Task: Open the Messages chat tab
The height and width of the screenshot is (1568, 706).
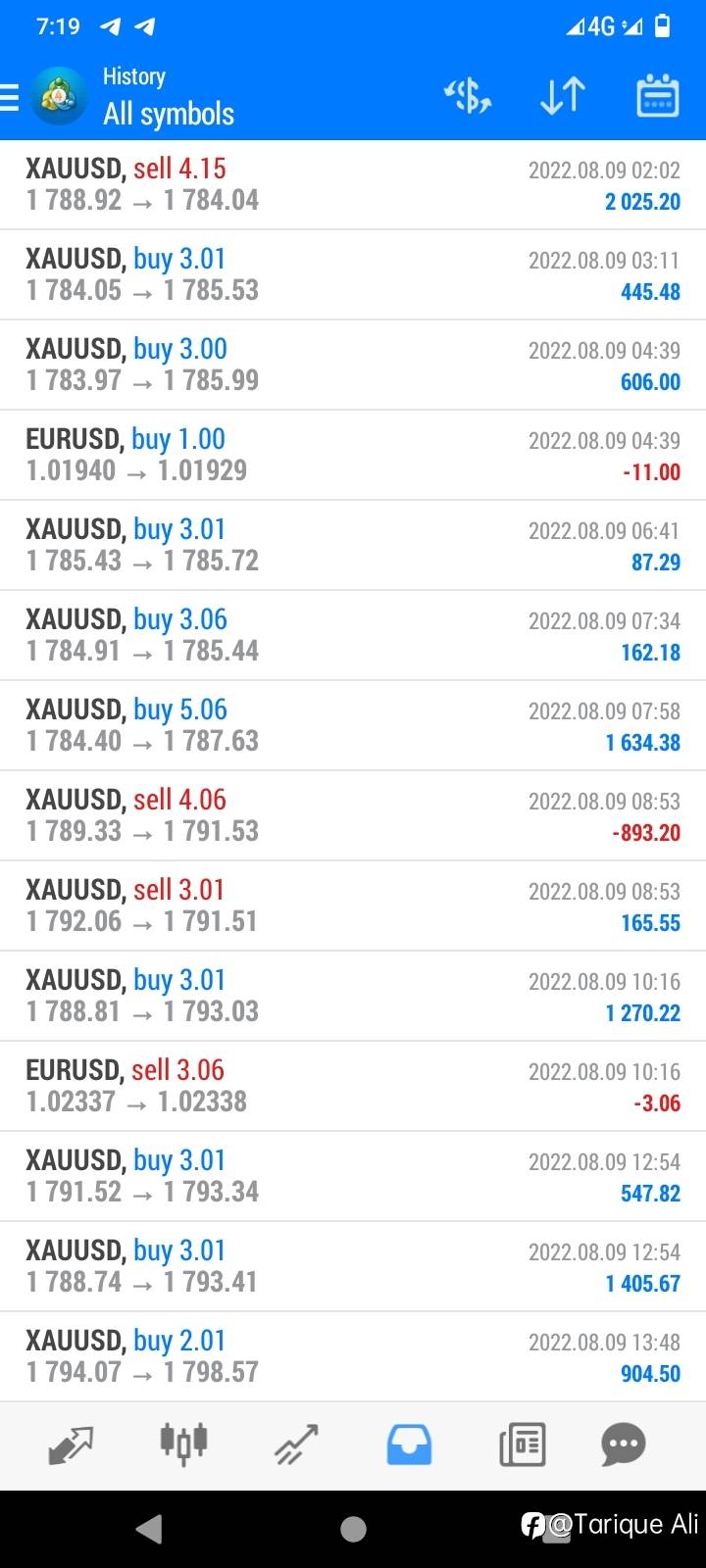Action: pyautogui.click(x=624, y=1445)
